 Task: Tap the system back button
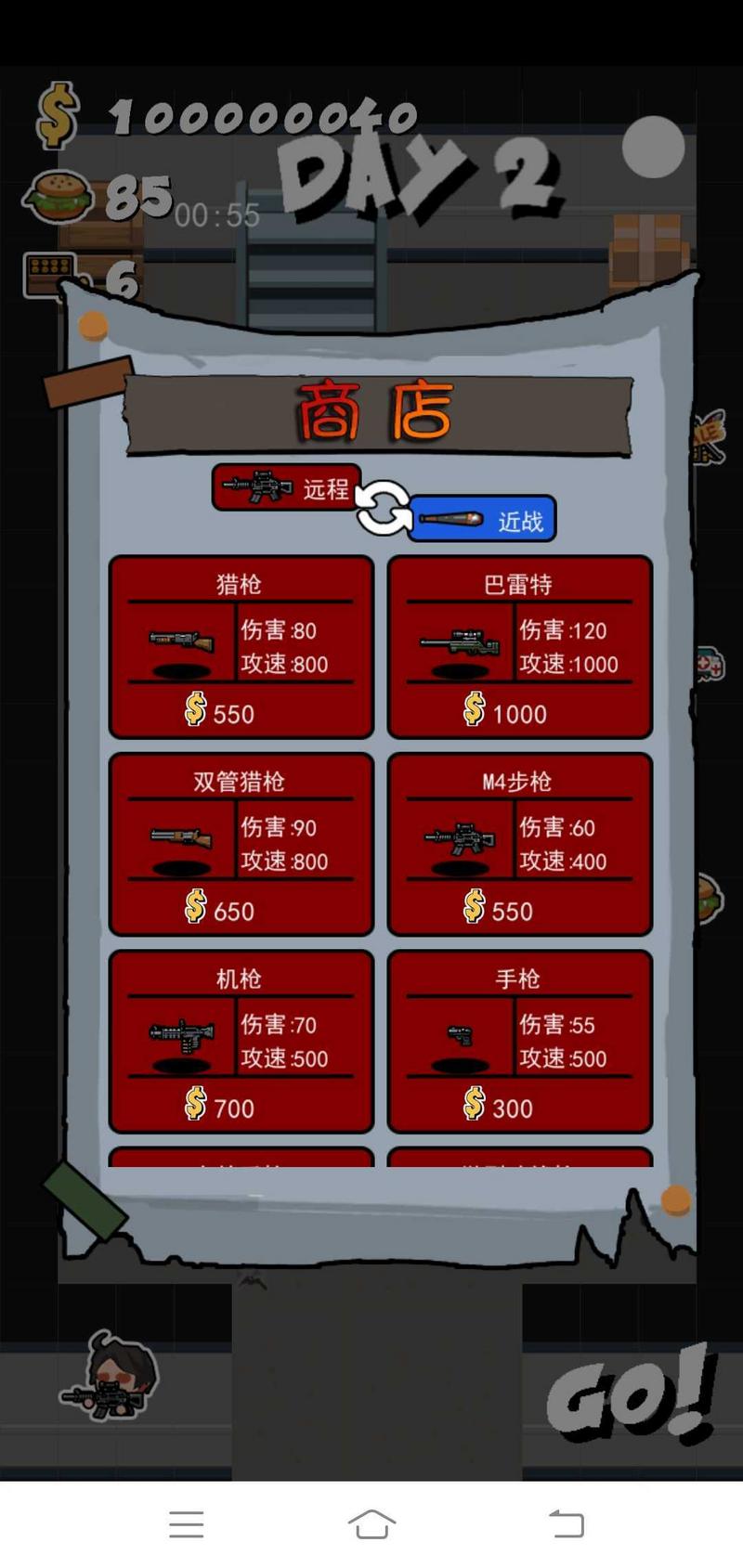click(x=567, y=1523)
